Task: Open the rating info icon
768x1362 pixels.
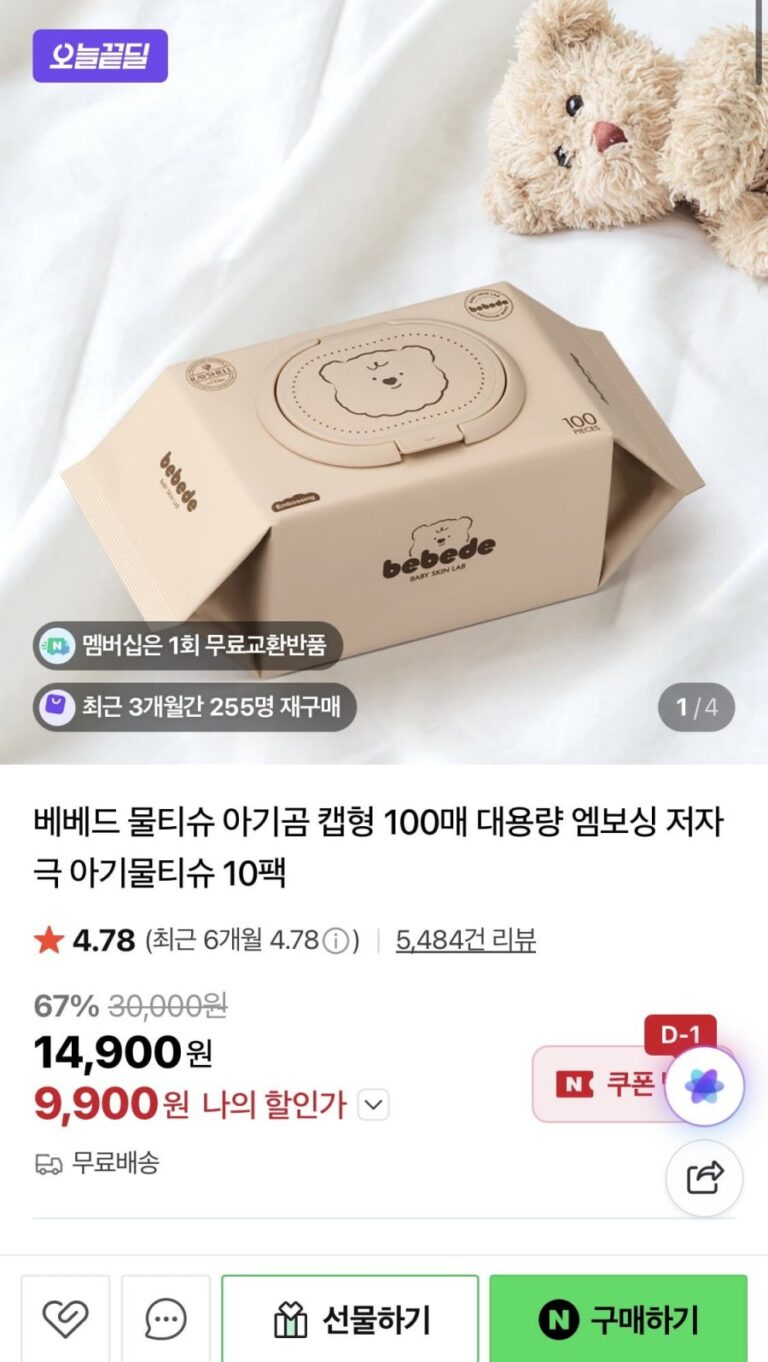Action: 338,941
